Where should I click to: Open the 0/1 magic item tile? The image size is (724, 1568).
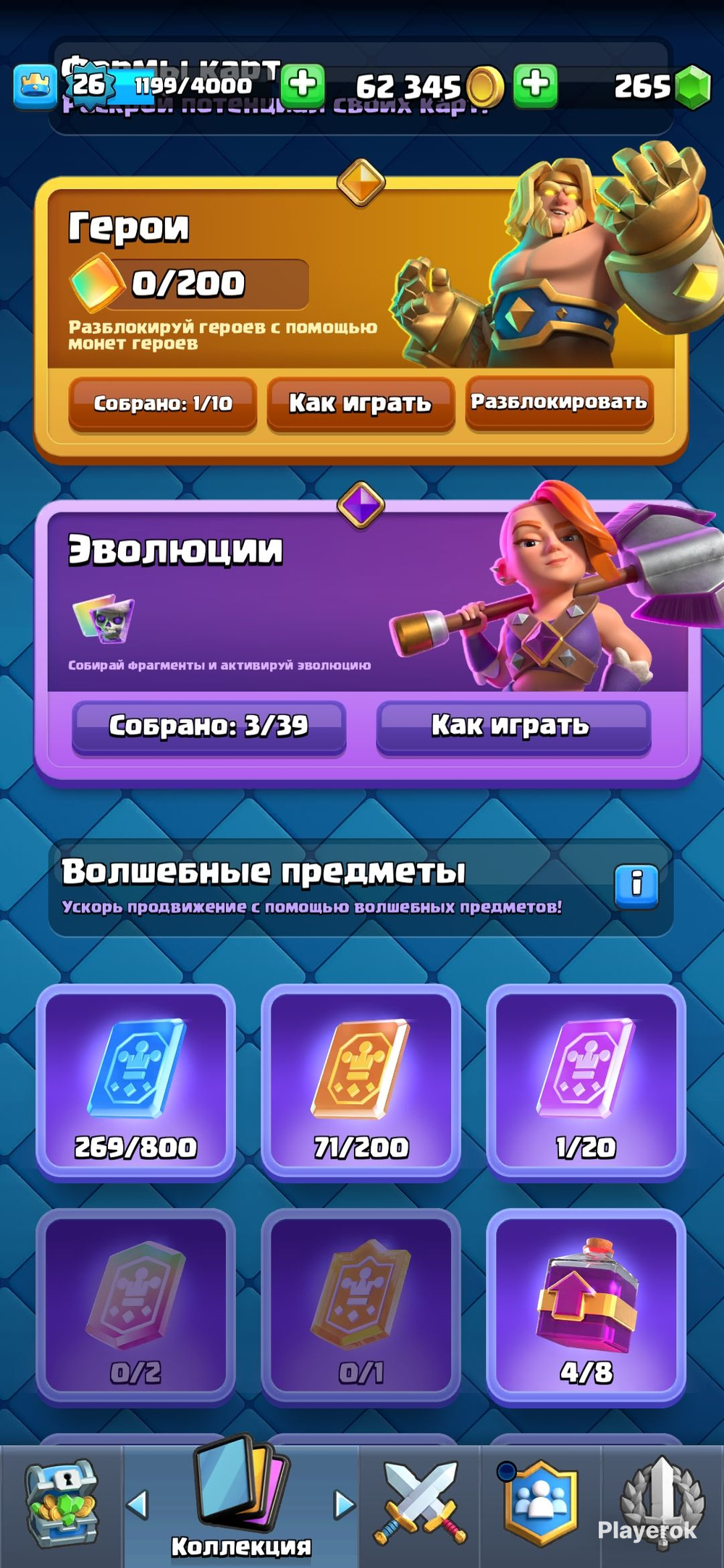(x=361, y=1306)
